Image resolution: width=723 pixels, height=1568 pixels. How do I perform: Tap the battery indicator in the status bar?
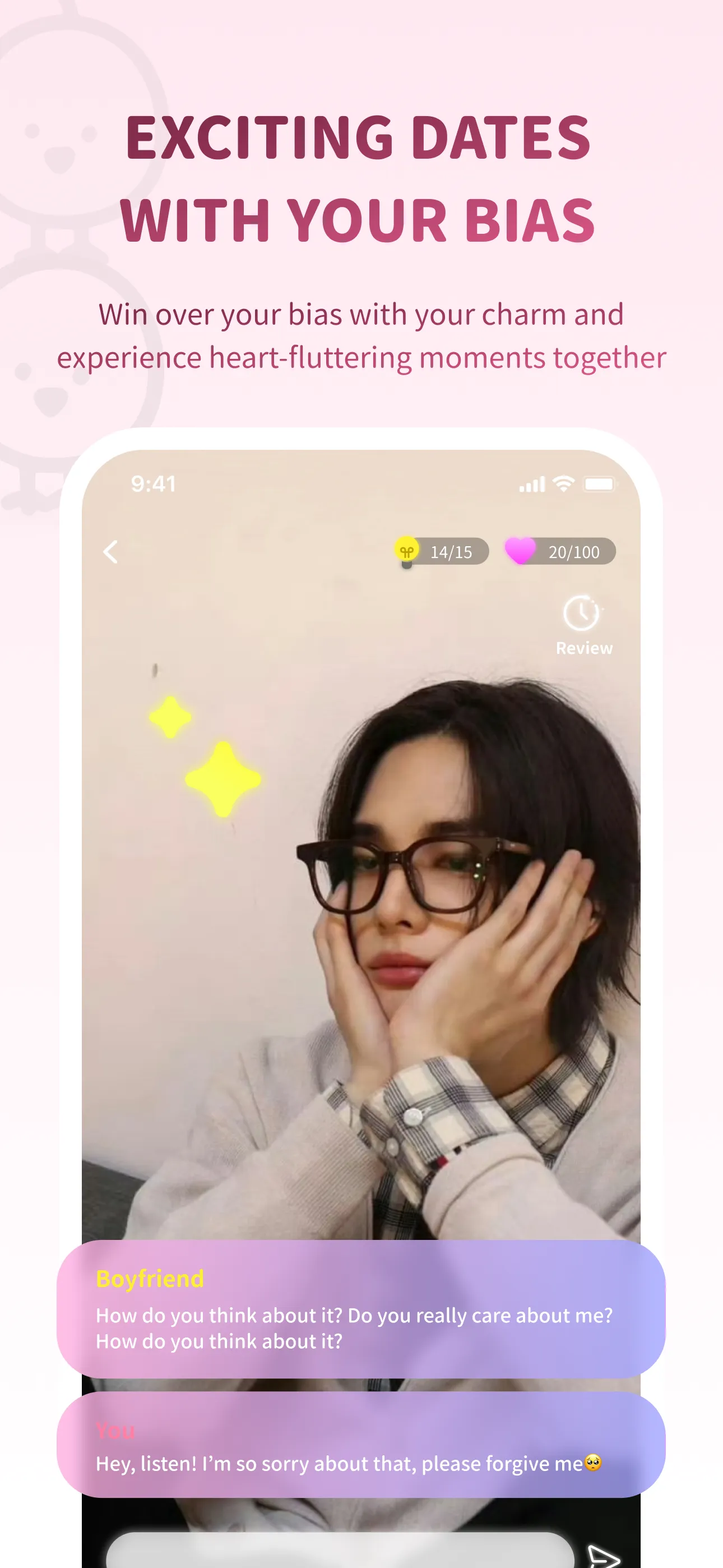pyautogui.click(x=600, y=483)
